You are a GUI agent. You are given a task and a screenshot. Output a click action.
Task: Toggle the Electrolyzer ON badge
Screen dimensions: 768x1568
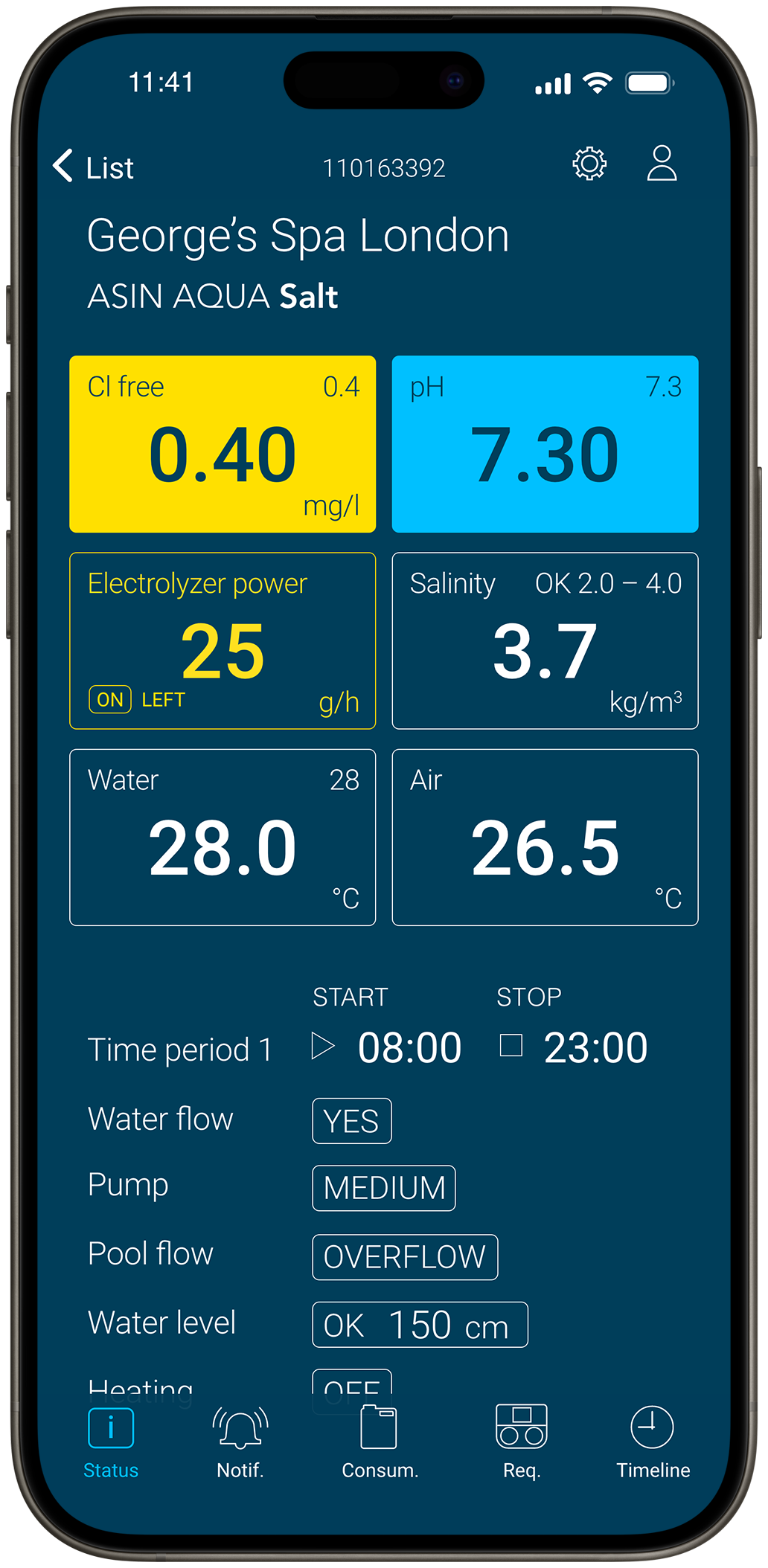tap(109, 699)
